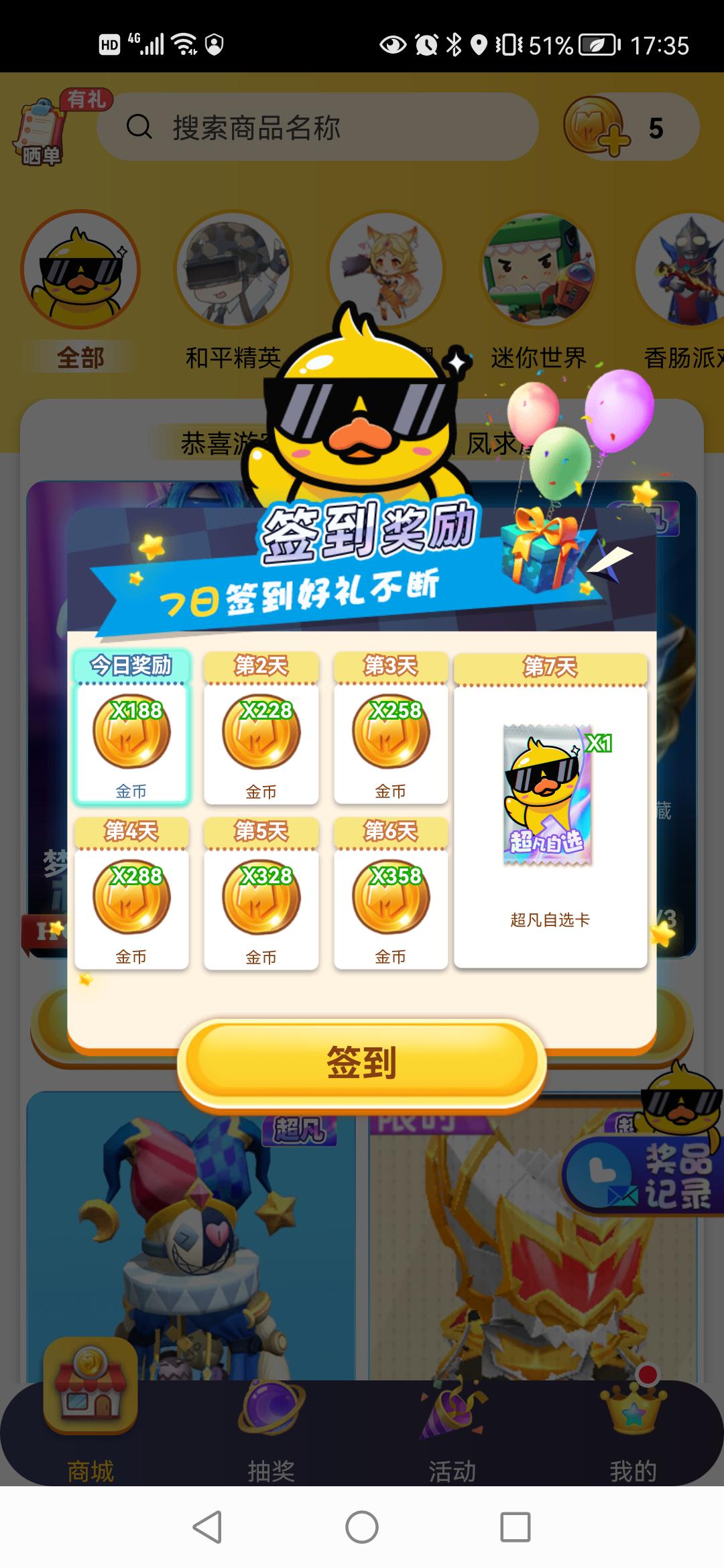Open the jester character product card
The image size is (724, 1568).
(191, 1240)
